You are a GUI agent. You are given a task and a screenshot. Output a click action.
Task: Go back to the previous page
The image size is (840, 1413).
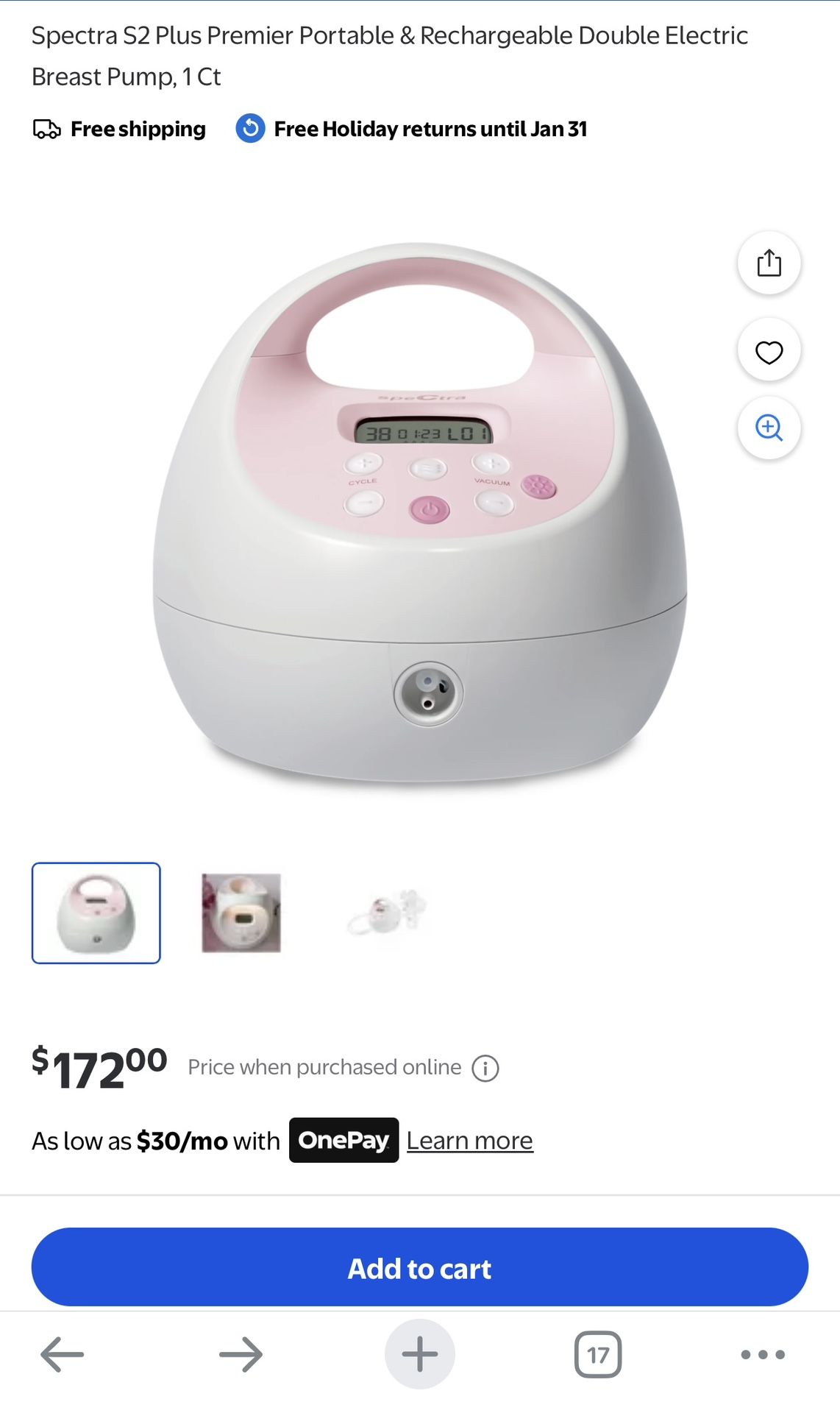(x=62, y=1354)
